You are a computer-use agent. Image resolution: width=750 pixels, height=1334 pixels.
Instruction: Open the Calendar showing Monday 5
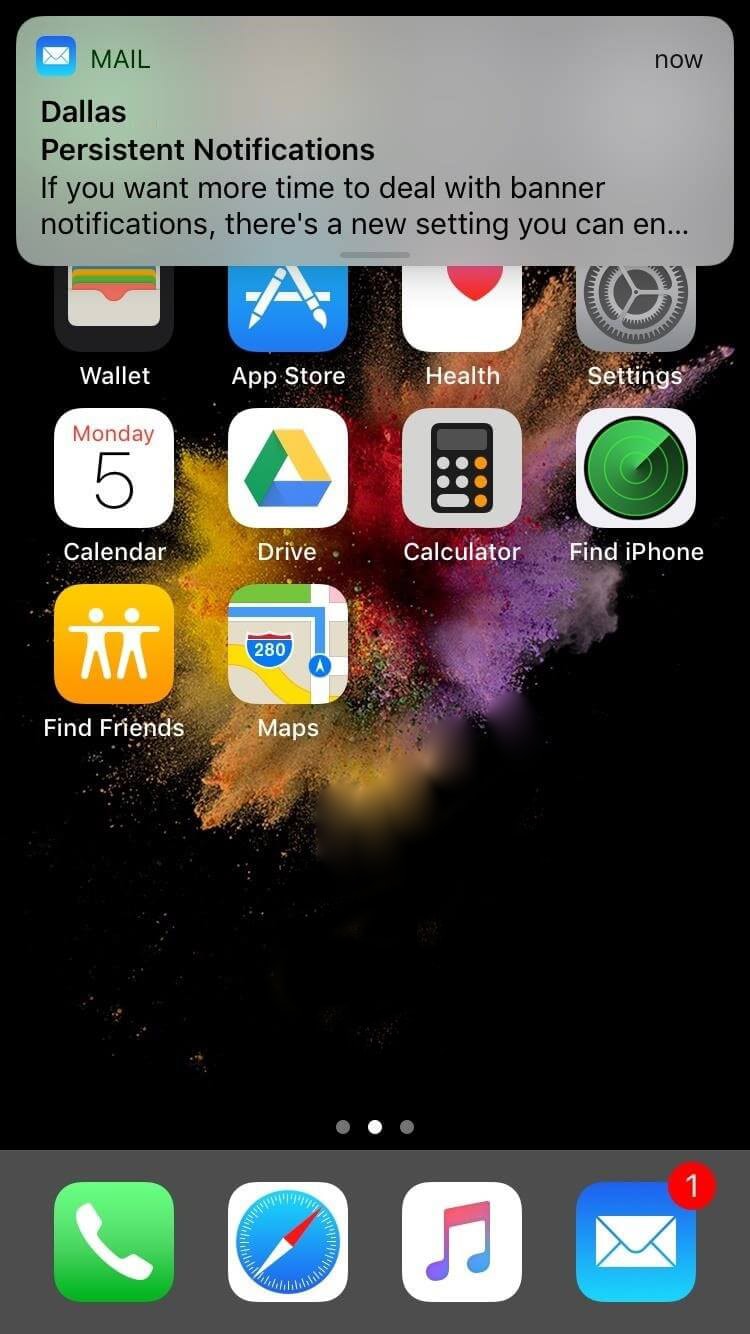pyautogui.click(x=114, y=468)
